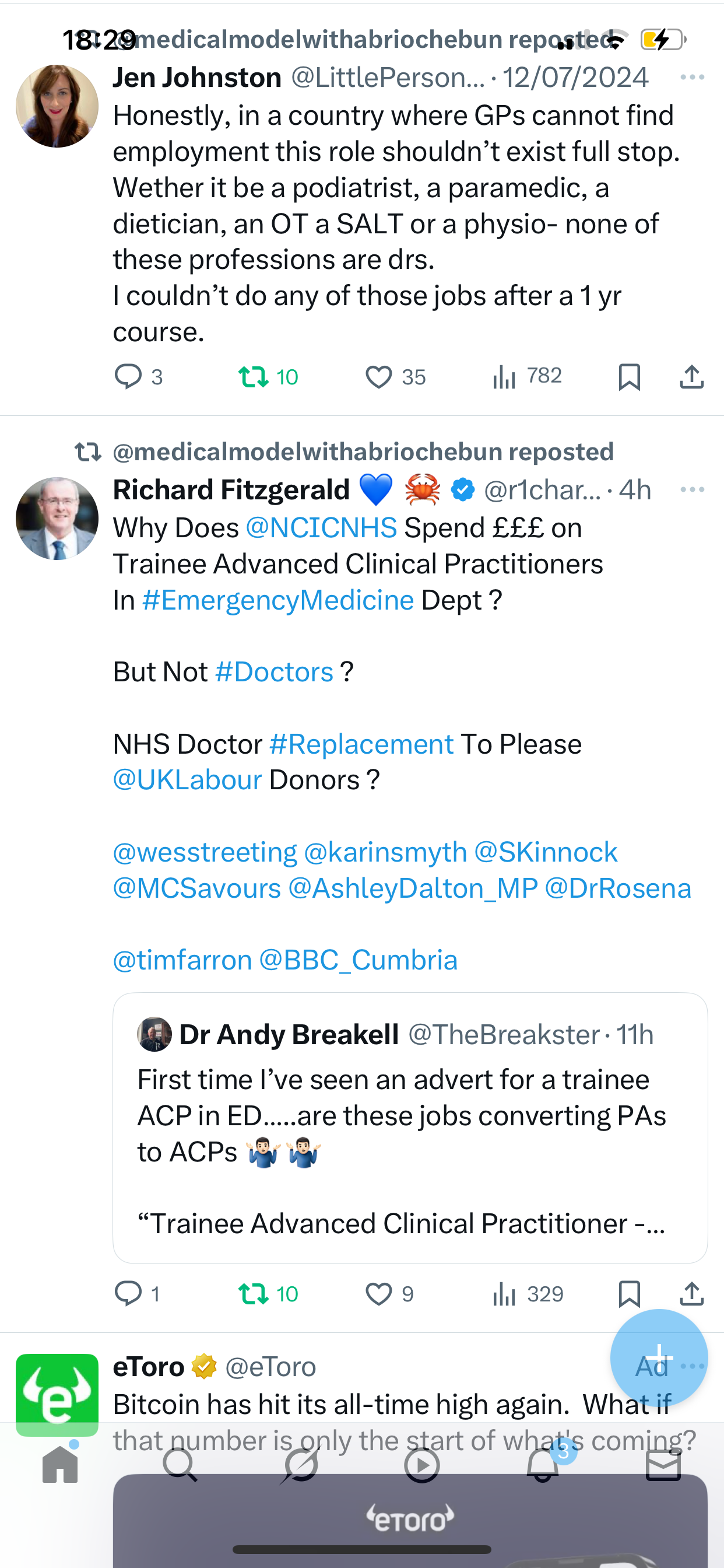Open the Notifications tab
This screenshot has width=724, height=1568.
543,1465
